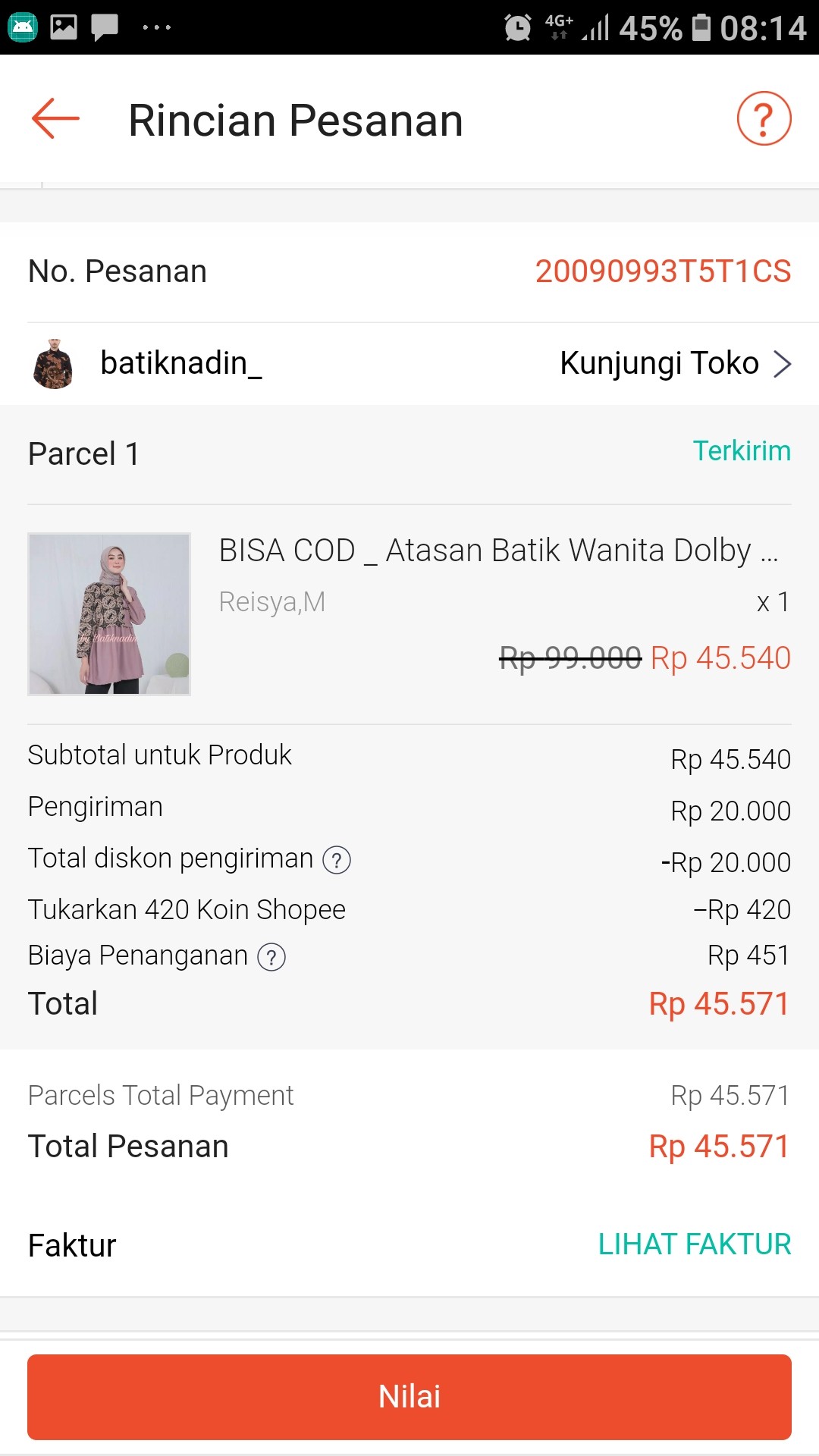Select order number 20090993T5T1CS

click(663, 271)
